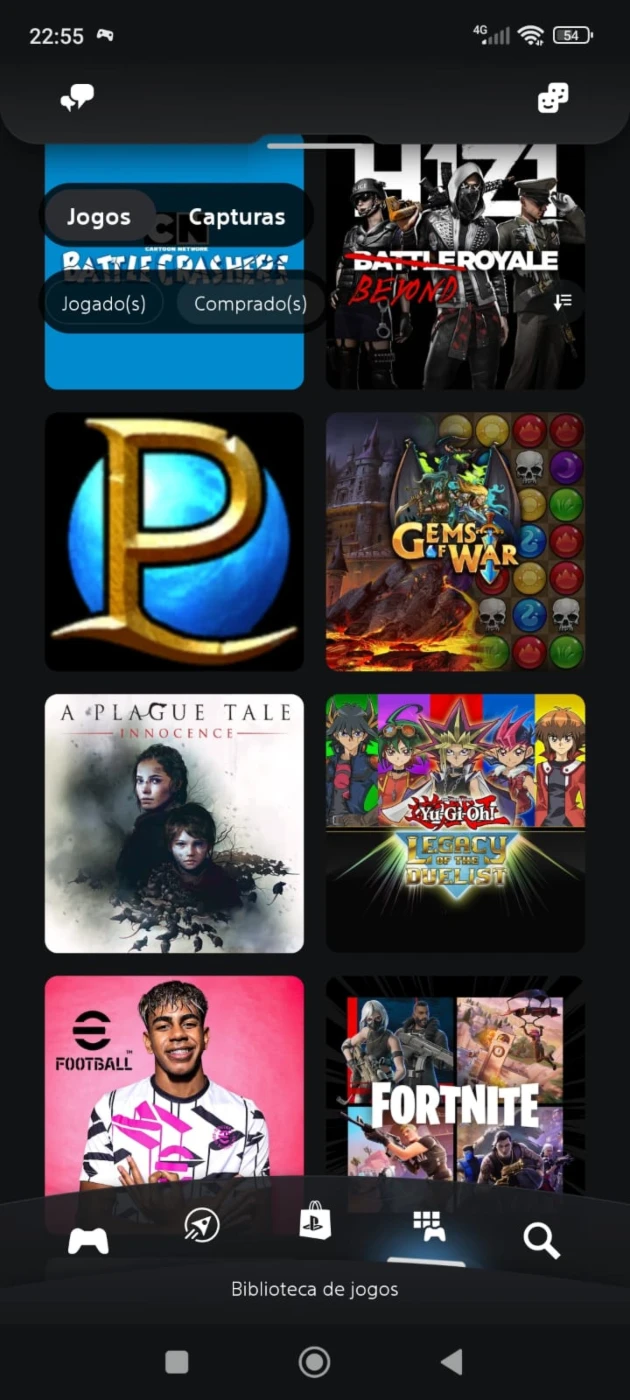Tap the Android back button
Screen dimensions: 630x1400
452,1361
